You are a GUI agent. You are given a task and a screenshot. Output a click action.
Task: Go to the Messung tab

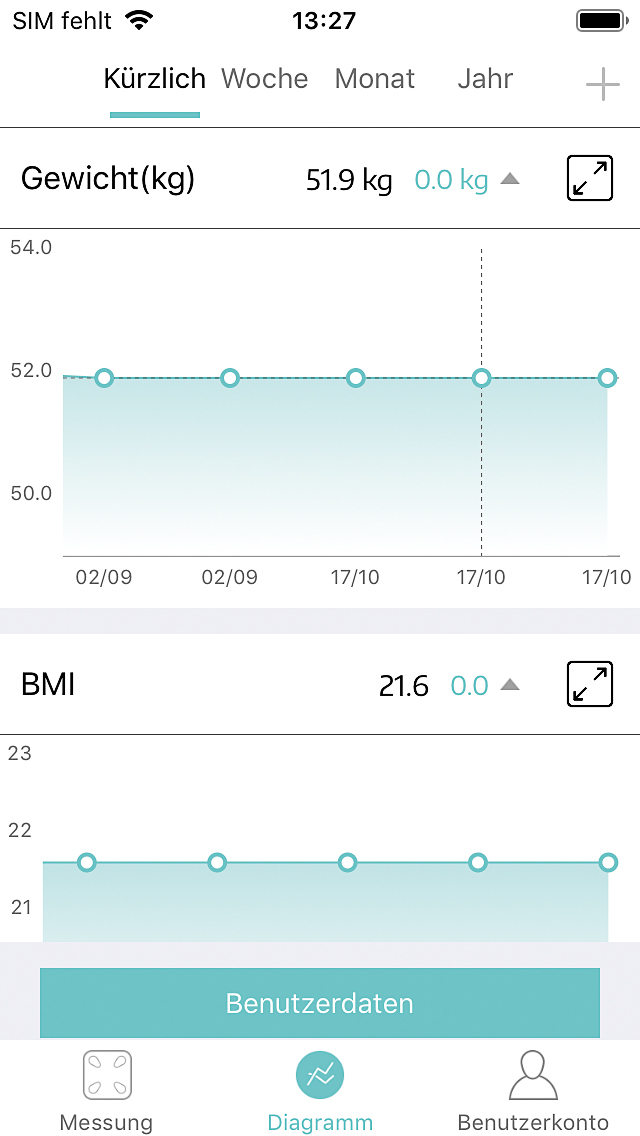[107, 1092]
